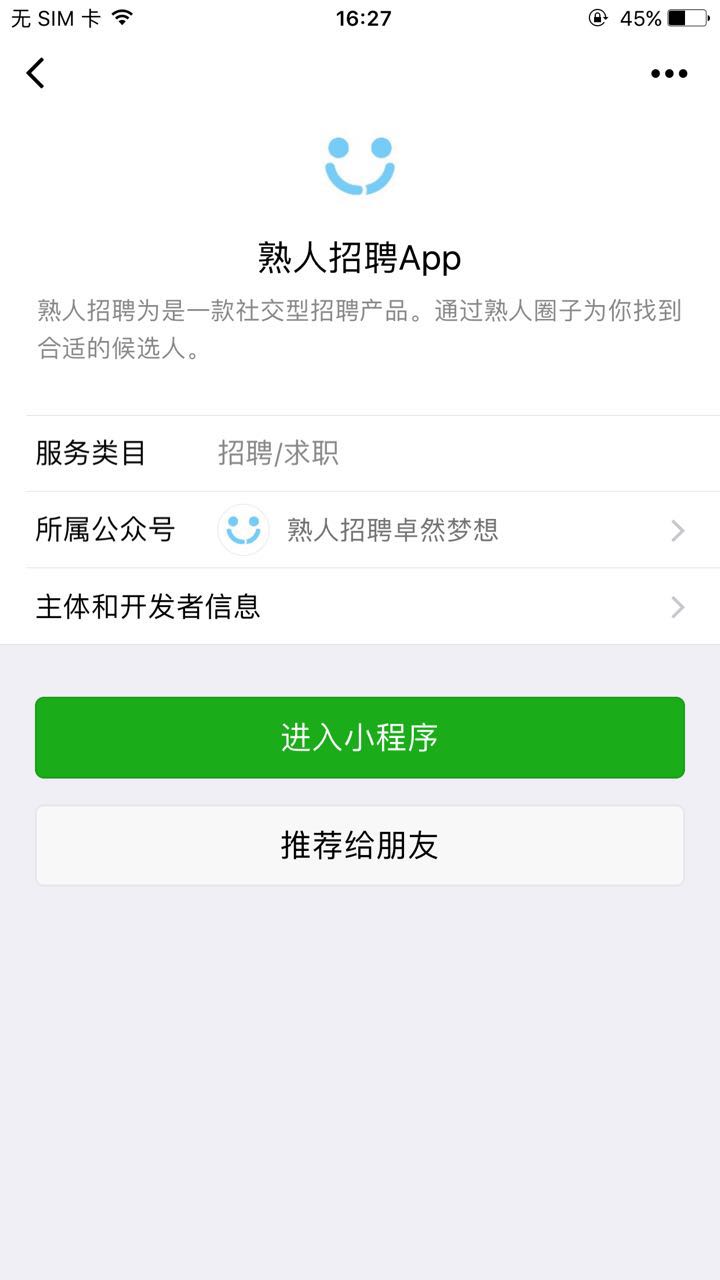Select 推荐给朋友 to share
The width and height of the screenshot is (720, 1280).
click(x=360, y=846)
